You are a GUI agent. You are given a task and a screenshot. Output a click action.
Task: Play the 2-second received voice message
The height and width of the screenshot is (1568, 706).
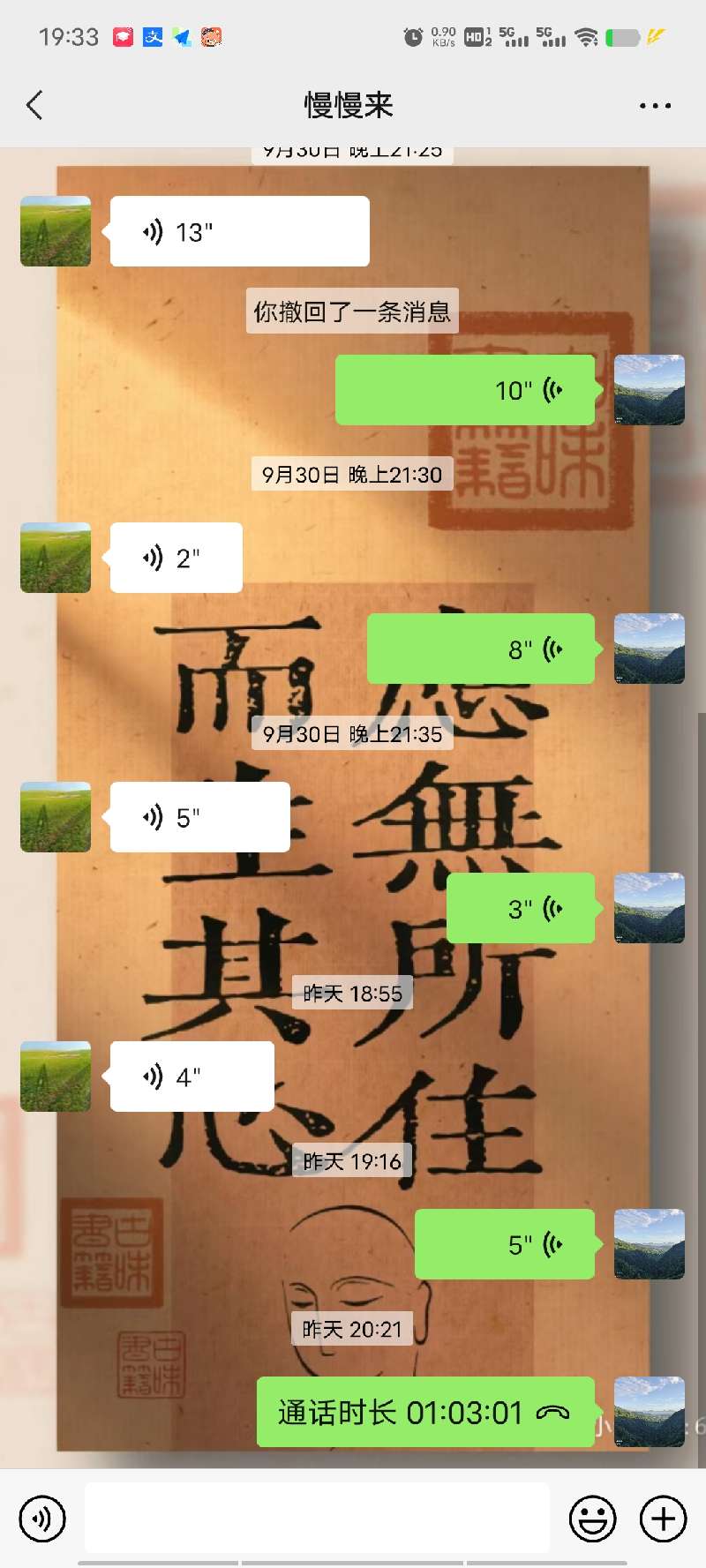[176, 558]
